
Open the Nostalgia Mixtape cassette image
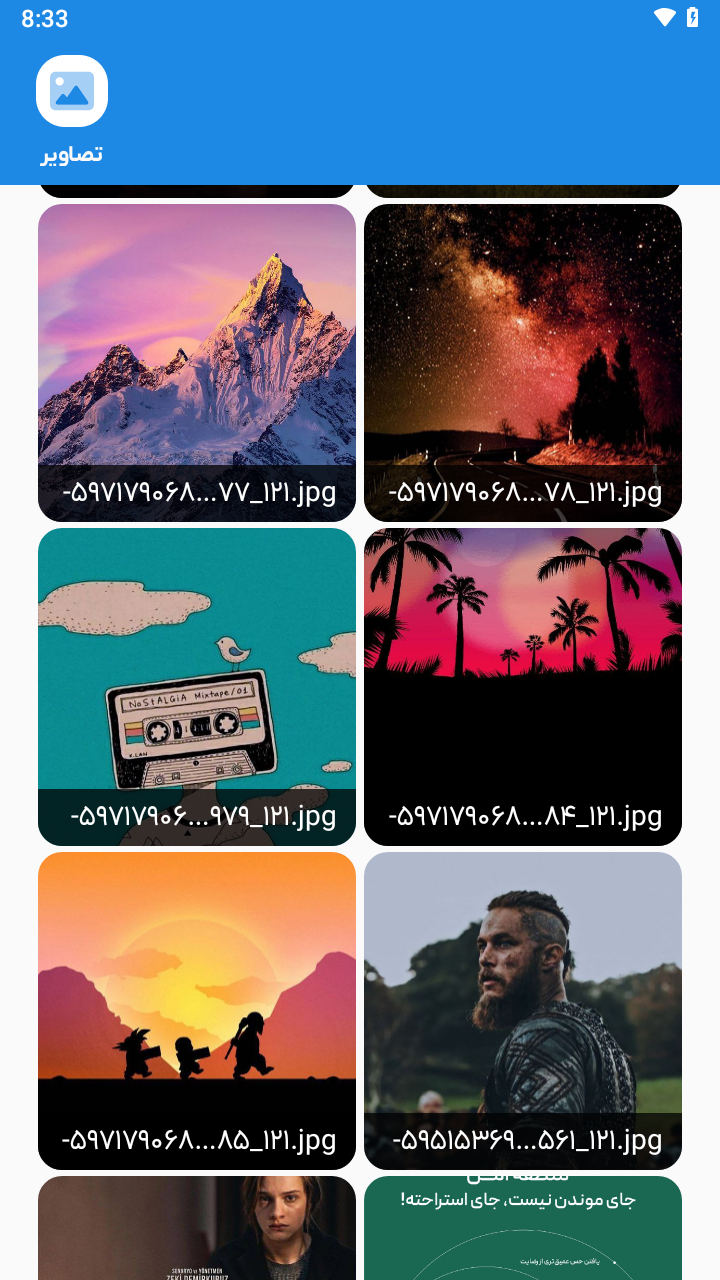(x=197, y=665)
